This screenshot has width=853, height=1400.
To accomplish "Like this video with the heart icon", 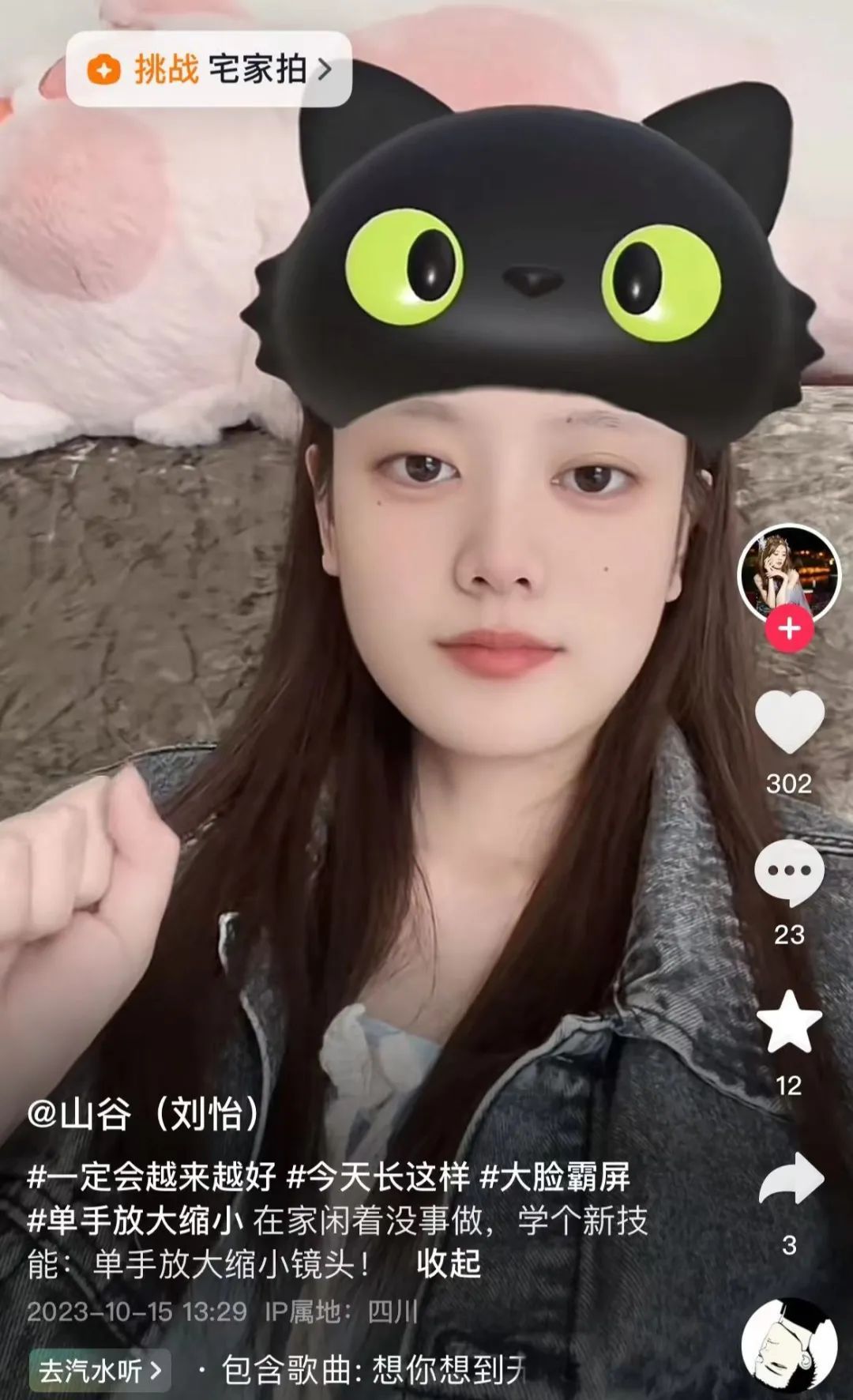I will (789, 721).
